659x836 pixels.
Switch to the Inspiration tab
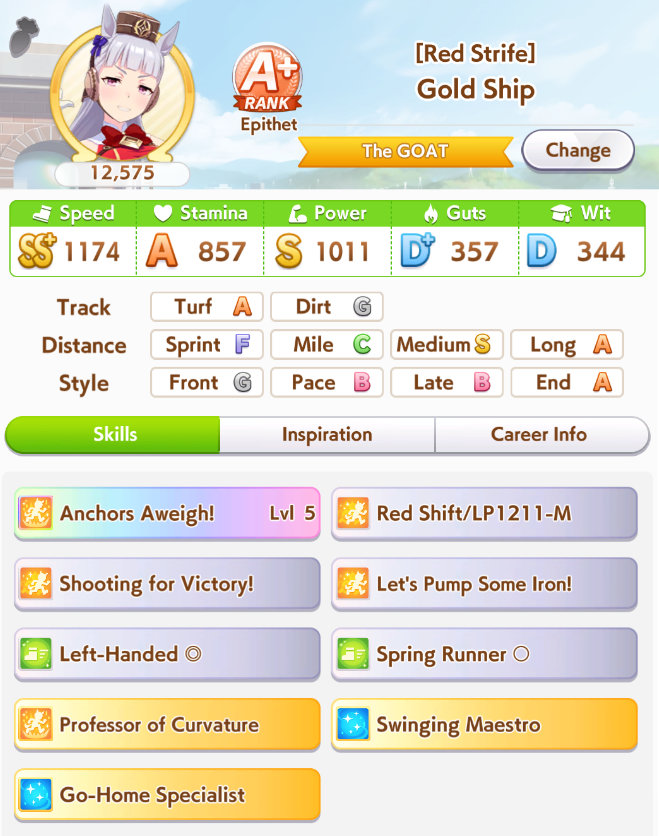(x=327, y=435)
